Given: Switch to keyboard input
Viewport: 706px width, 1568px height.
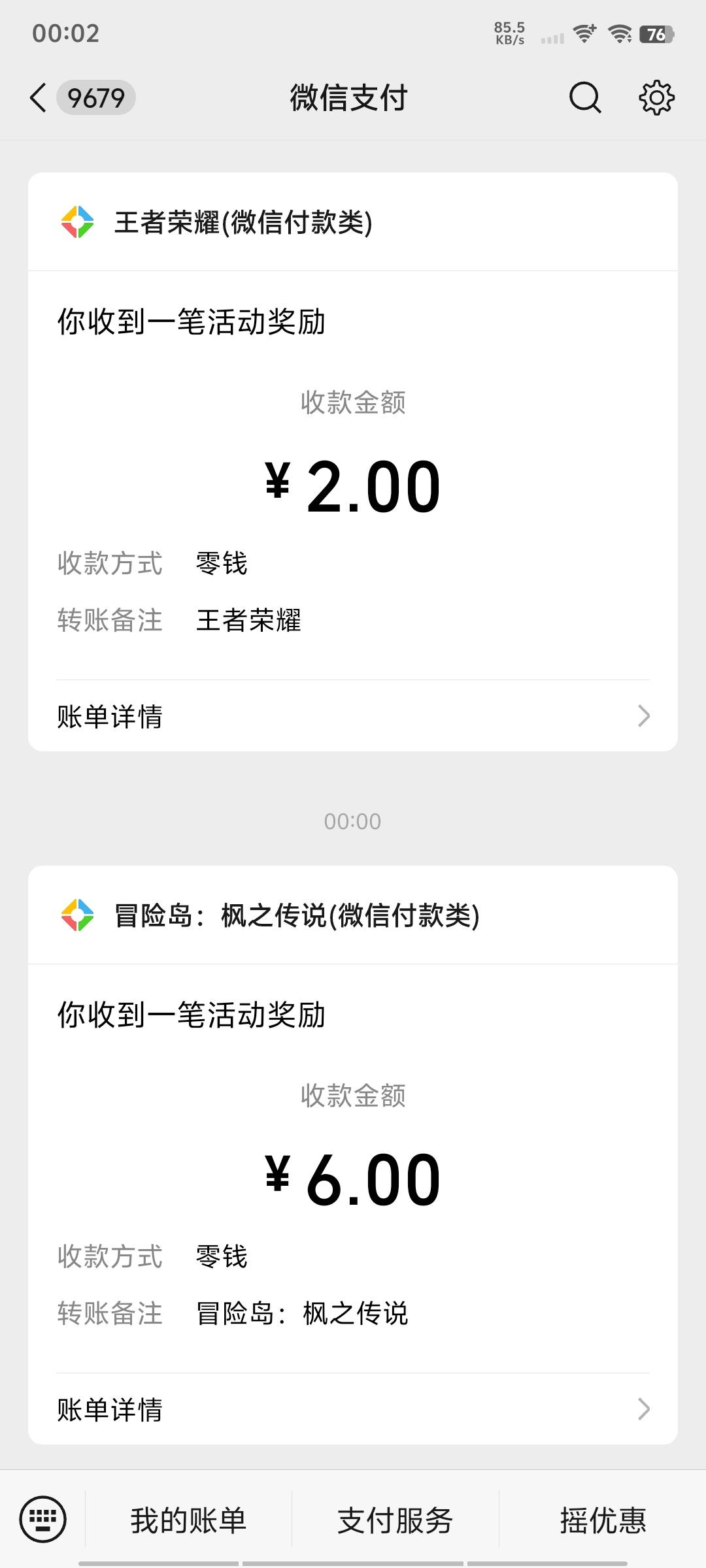Looking at the screenshot, I should coord(43,1519).
